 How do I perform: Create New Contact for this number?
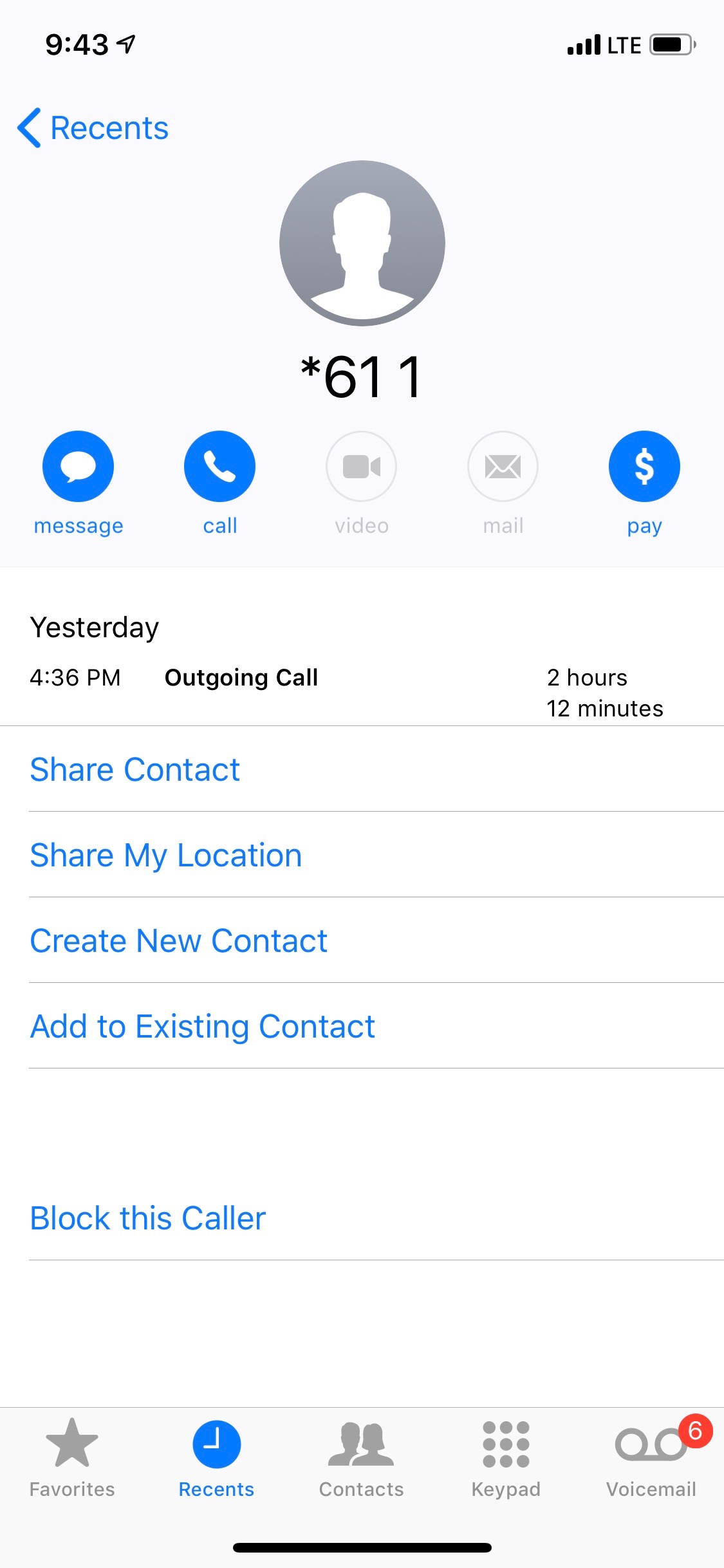179,941
